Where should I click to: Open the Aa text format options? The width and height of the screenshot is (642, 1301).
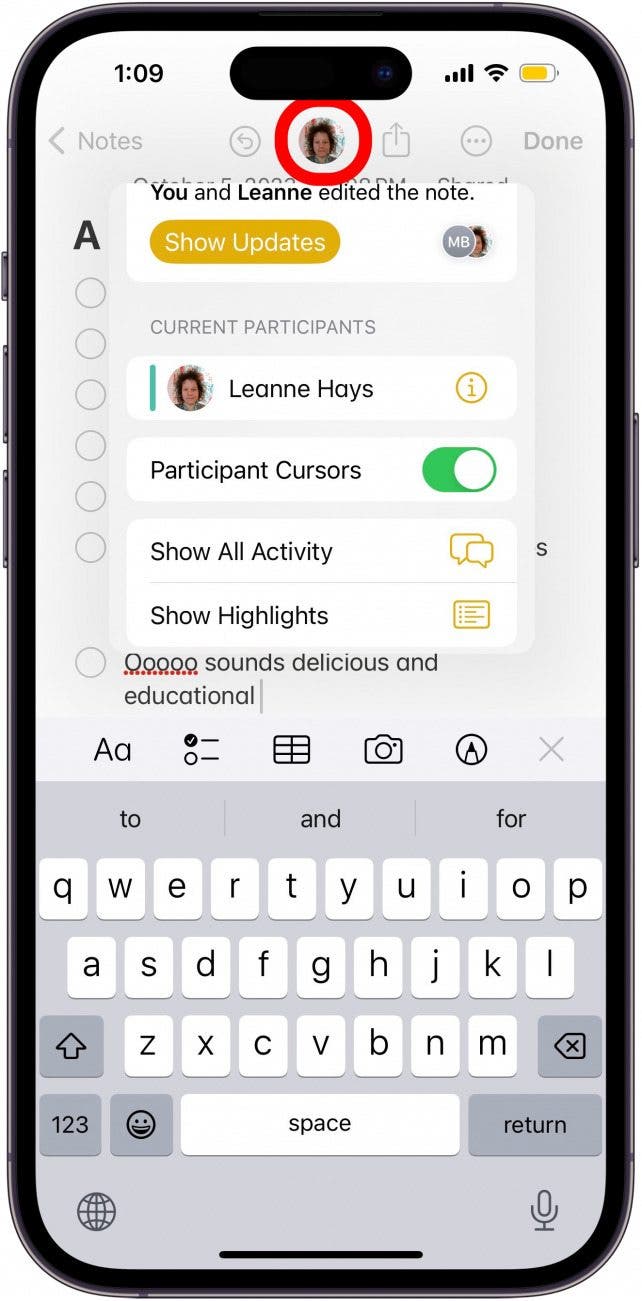coord(112,749)
